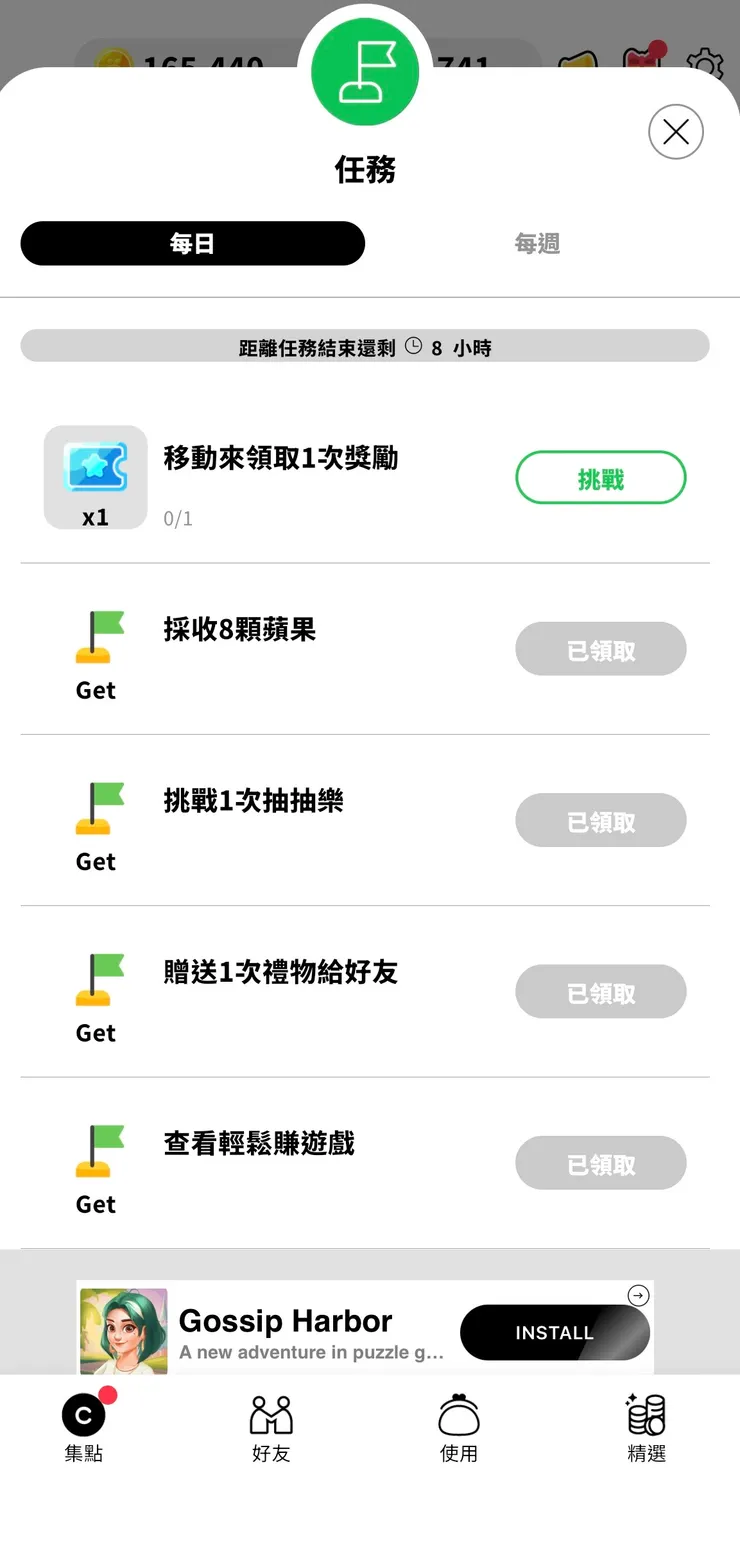
Task: Click 已領取 beside 查看輕鬆賺遊戲
Action: [x=600, y=1163]
